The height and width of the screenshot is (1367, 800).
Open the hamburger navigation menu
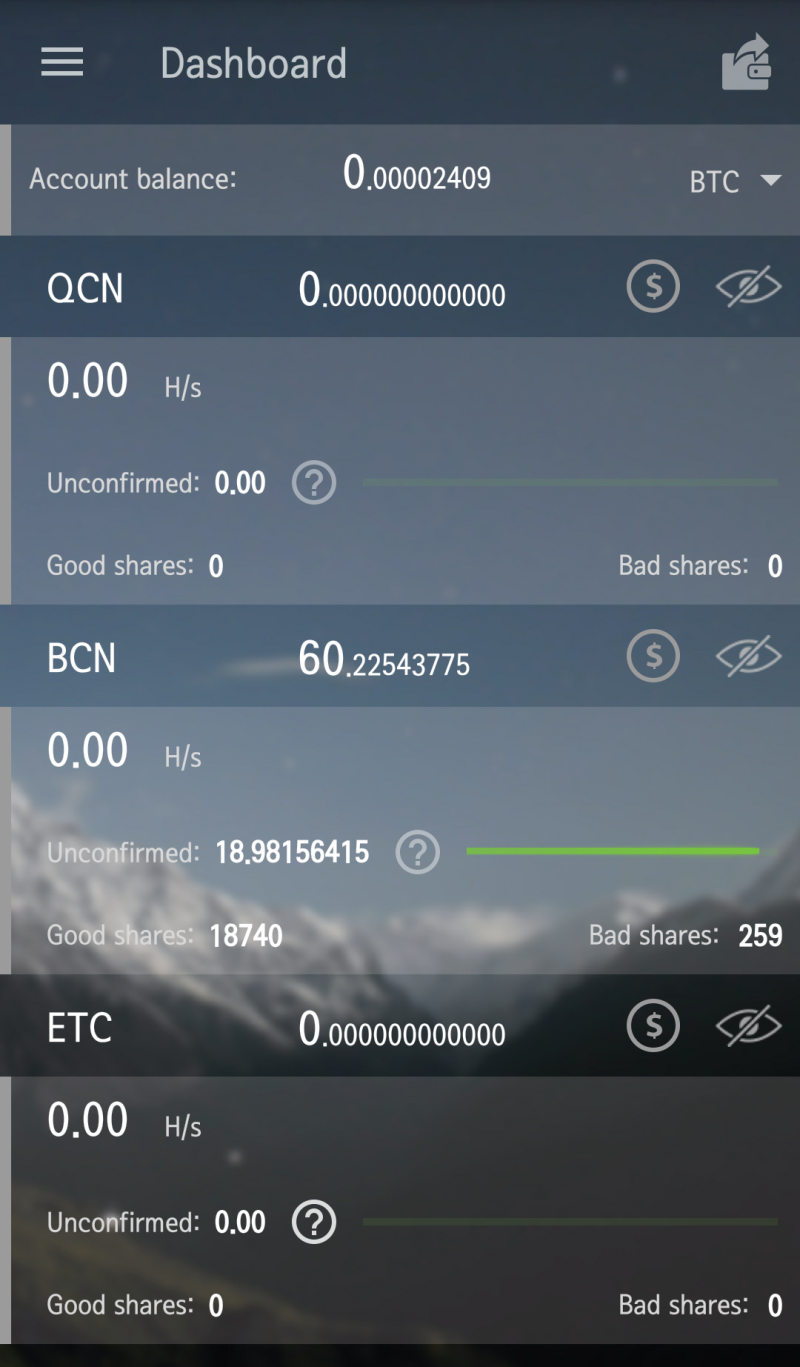click(62, 63)
